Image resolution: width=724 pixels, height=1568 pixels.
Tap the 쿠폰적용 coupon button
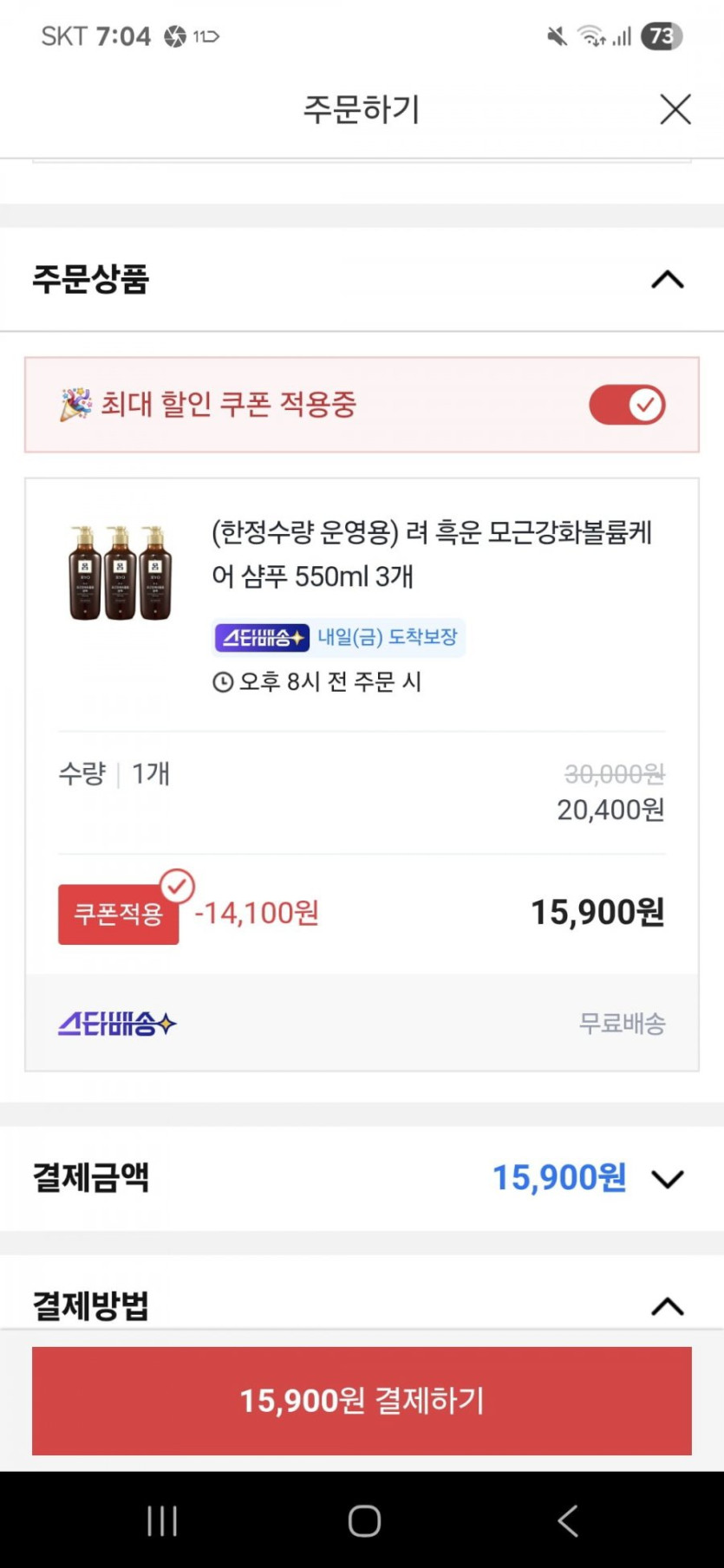coord(119,914)
